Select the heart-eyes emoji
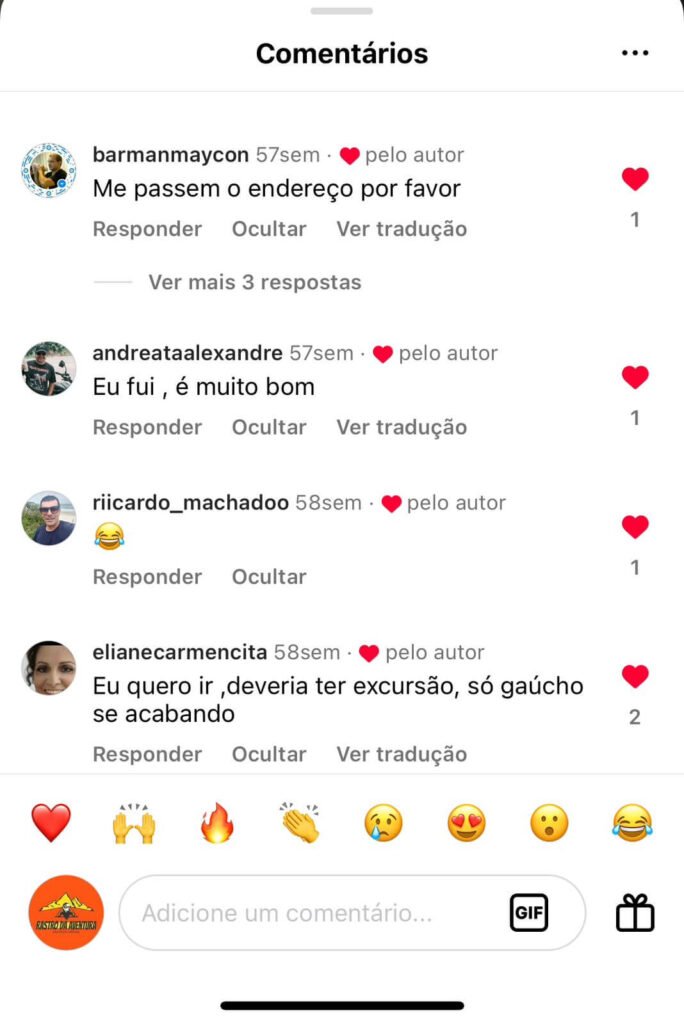The image size is (684, 1024). click(x=466, y=824)
